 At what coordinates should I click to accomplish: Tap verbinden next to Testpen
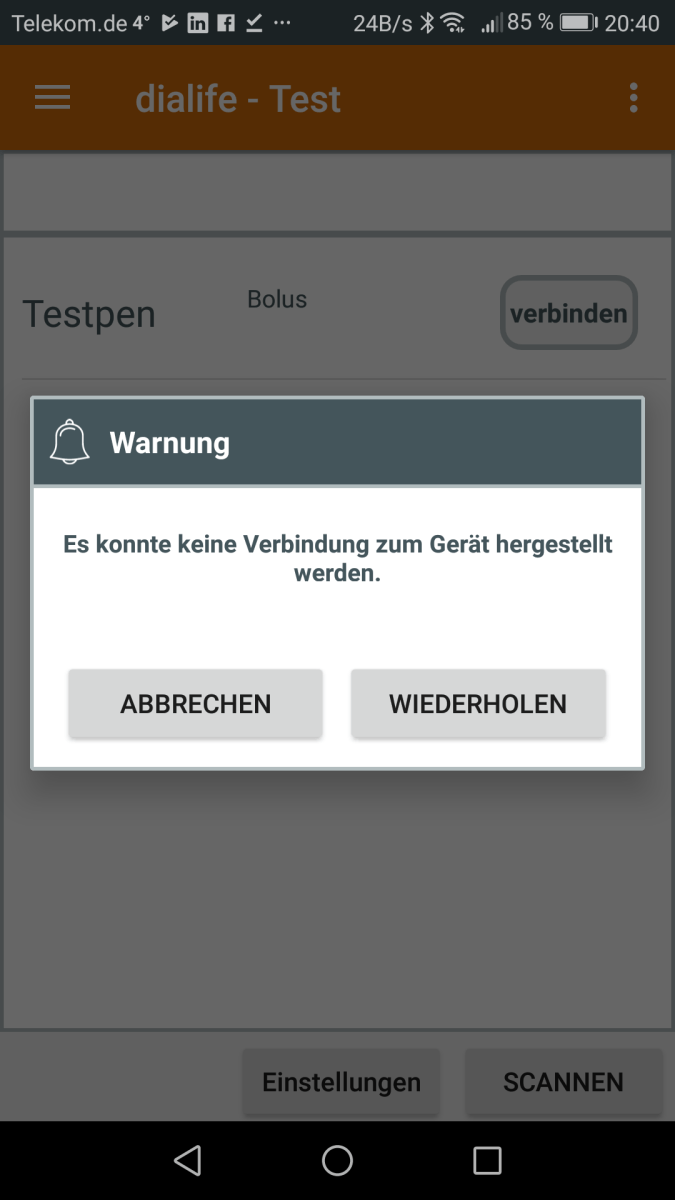568,313
